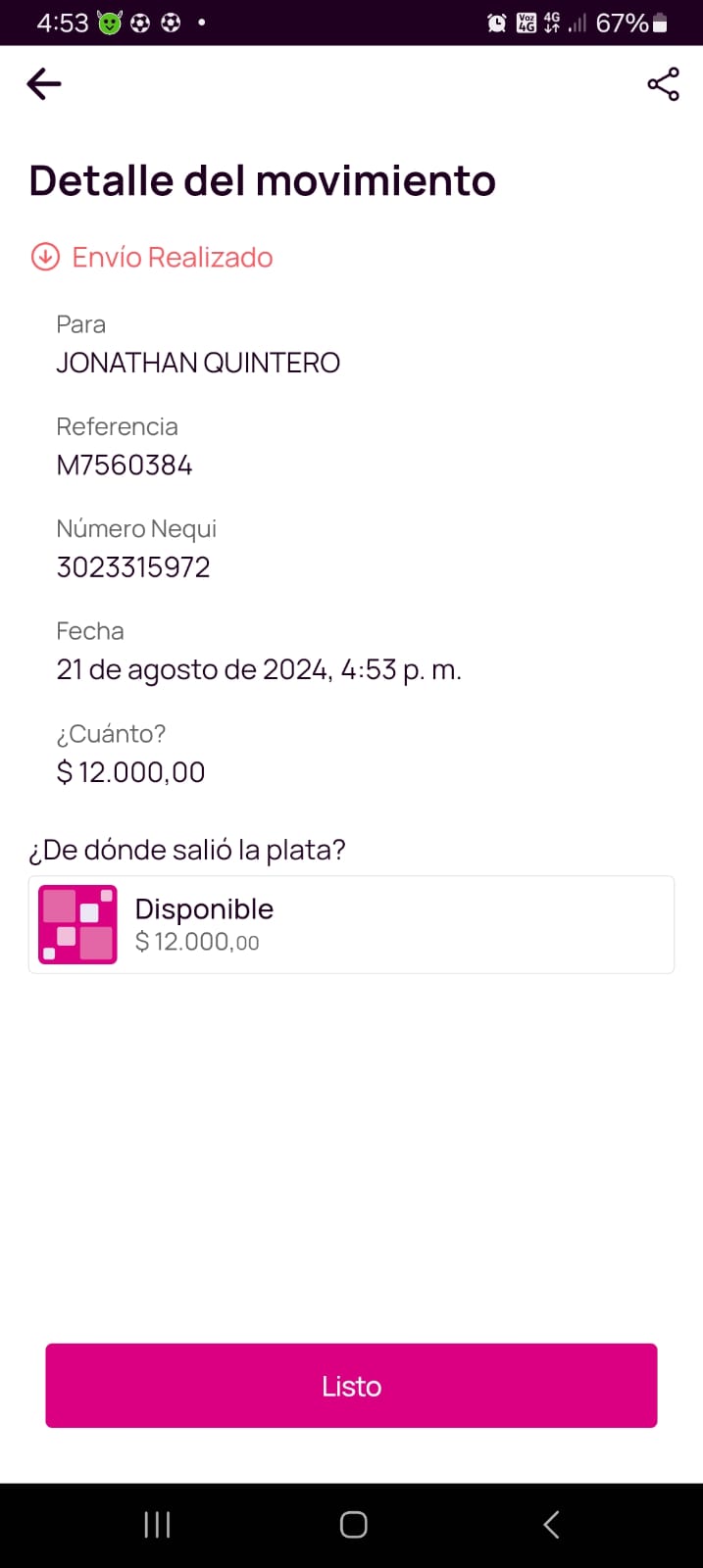Open recent apps from navigation bar
This screenshot has width=703, height=1568.
[157, 1524]
